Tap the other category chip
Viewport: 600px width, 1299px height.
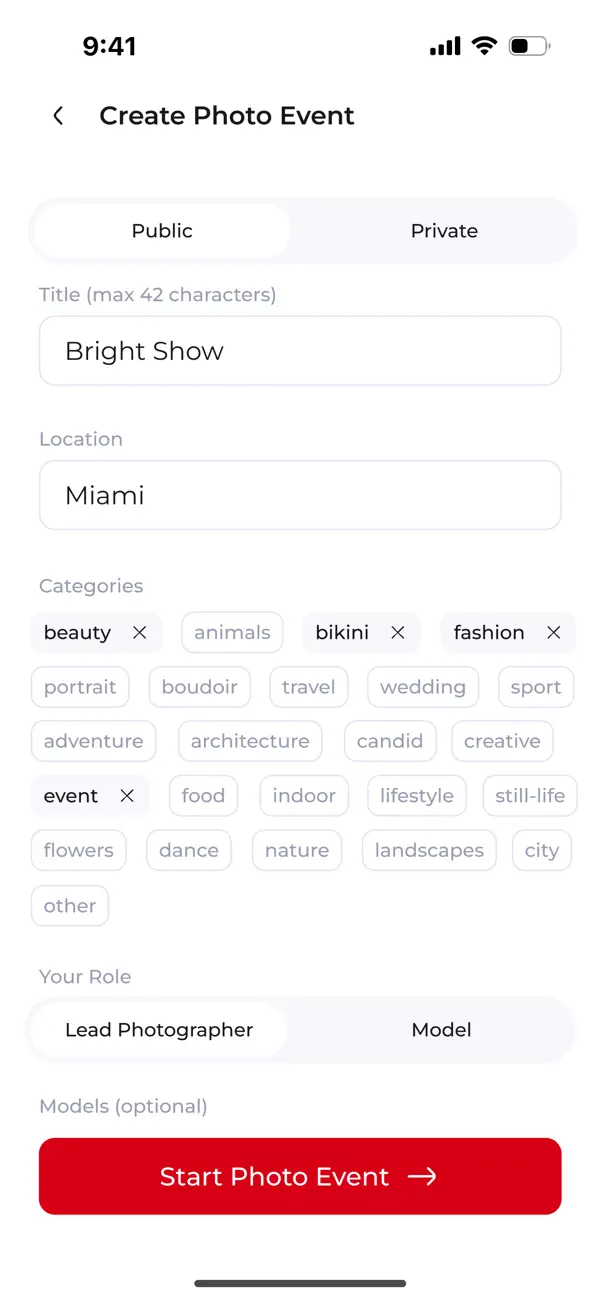coord(70,906)
